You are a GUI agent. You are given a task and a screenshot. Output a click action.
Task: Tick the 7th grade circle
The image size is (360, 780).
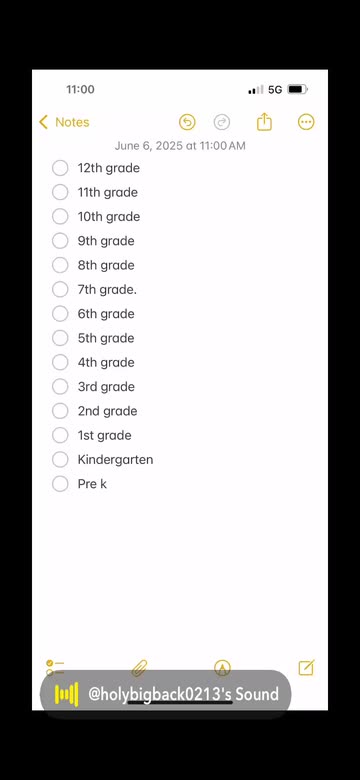pyautogui.click(x=60, y=290)
